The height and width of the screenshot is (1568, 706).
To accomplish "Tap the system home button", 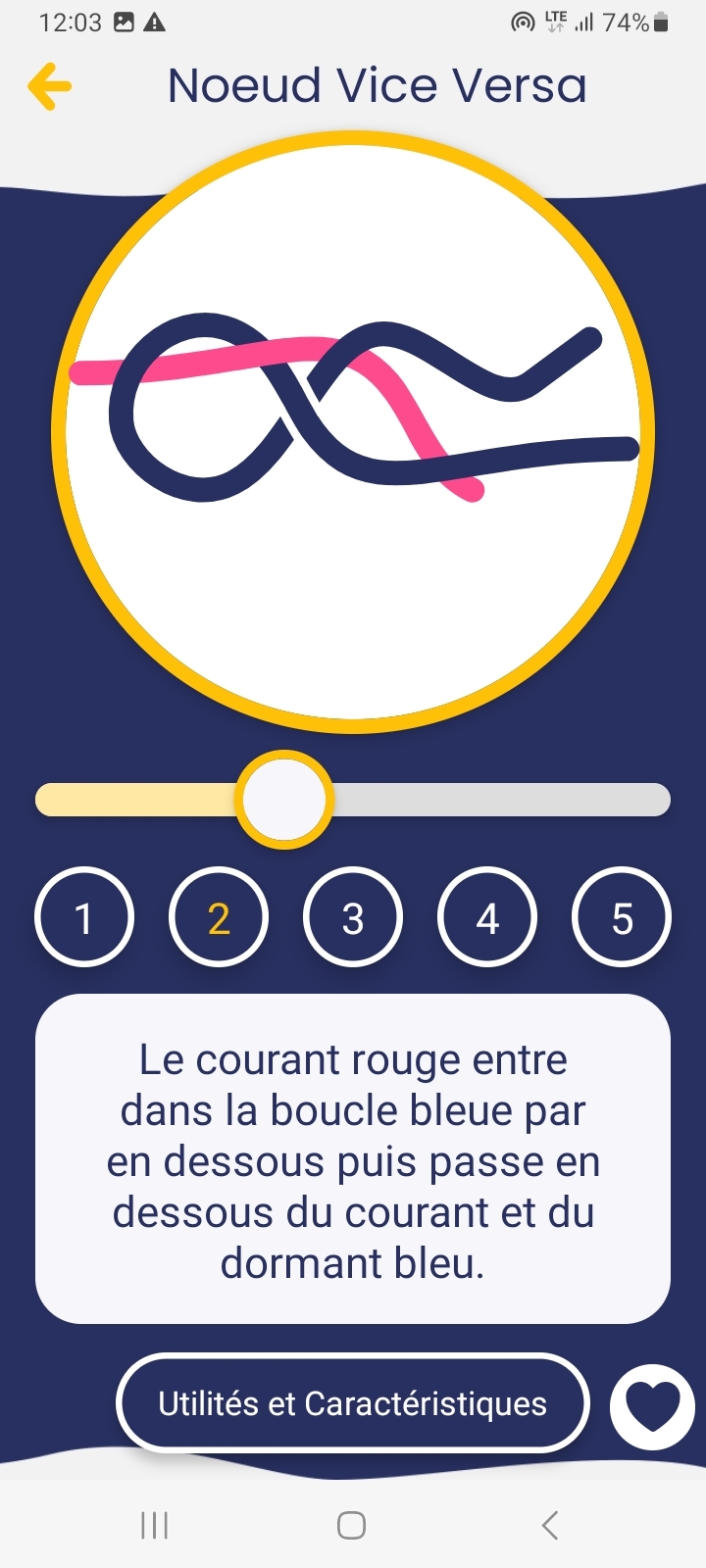I will 352,1525.
